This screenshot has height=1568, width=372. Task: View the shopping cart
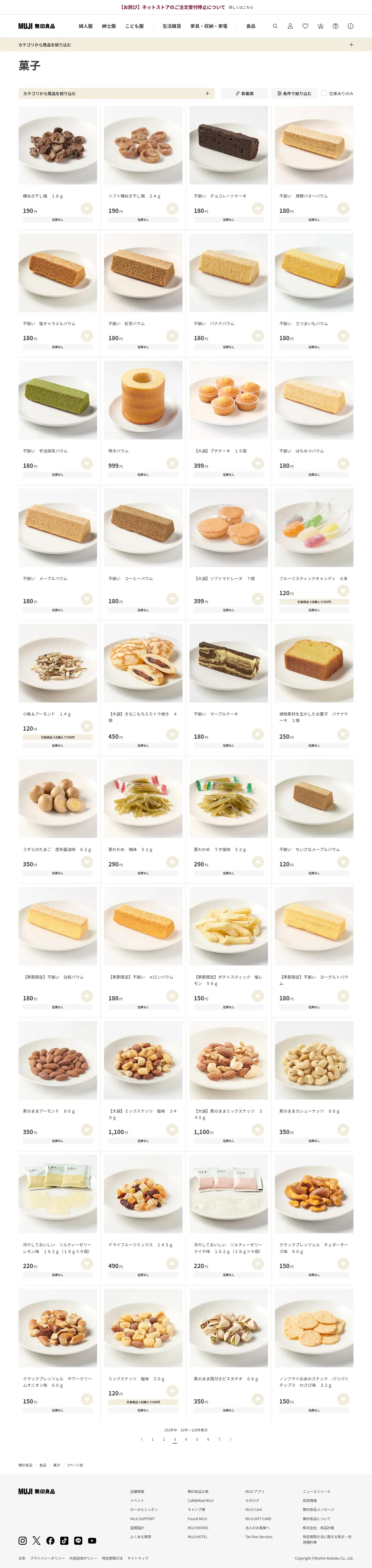pos(320,26)
